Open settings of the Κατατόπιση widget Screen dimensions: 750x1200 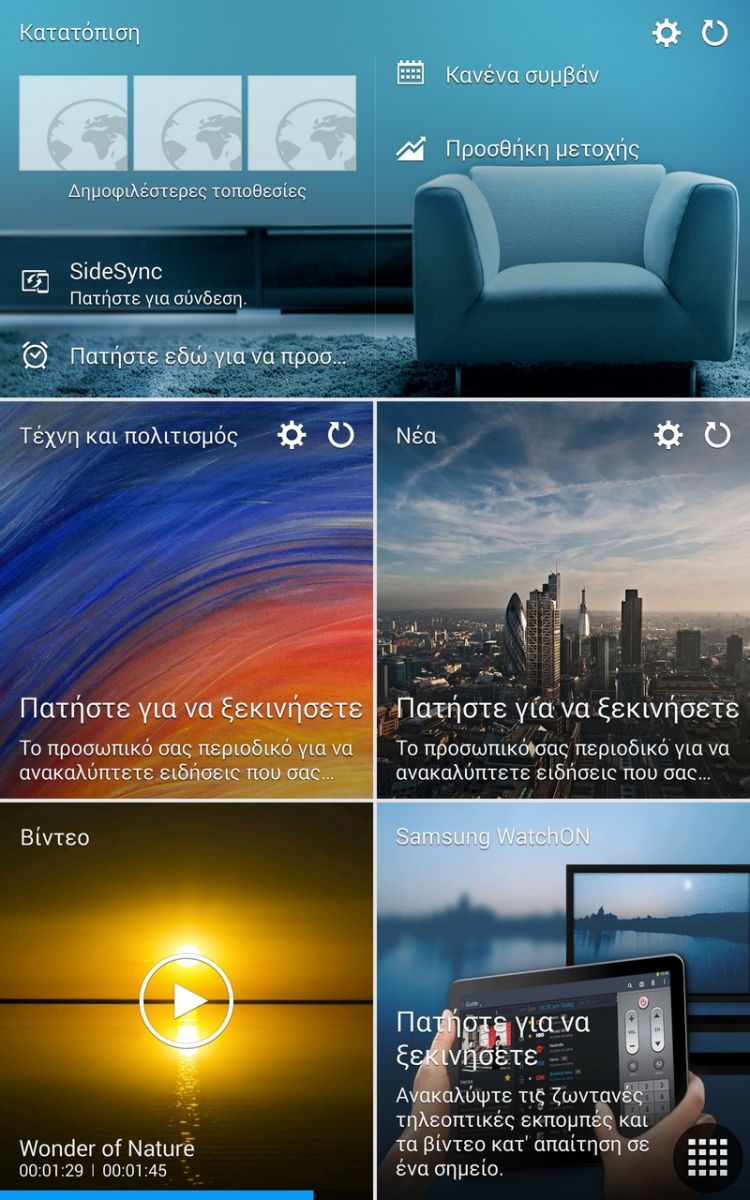(666, 33)
